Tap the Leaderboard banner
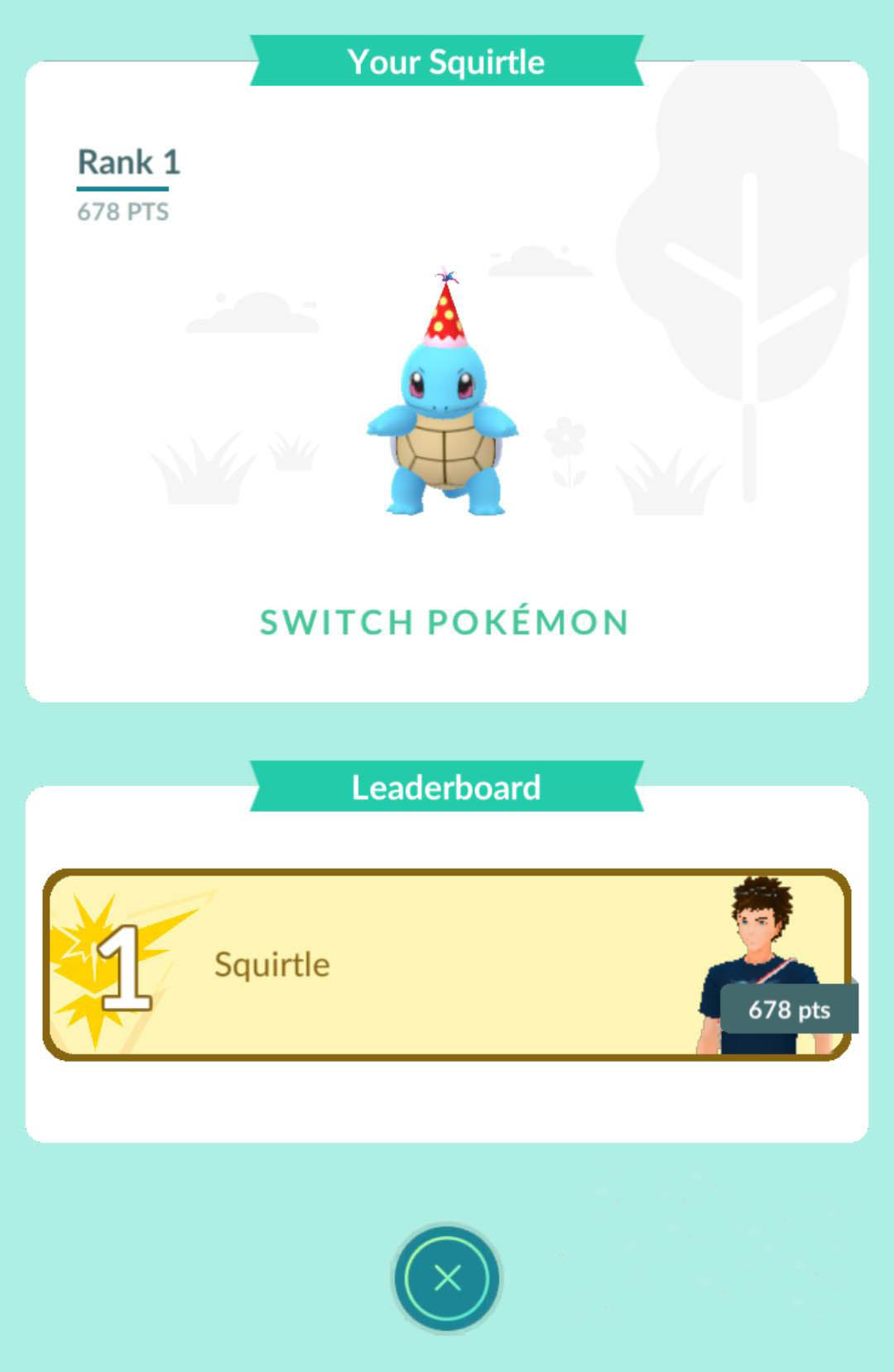The image size is (894, 1372). (x=447, y=787)
